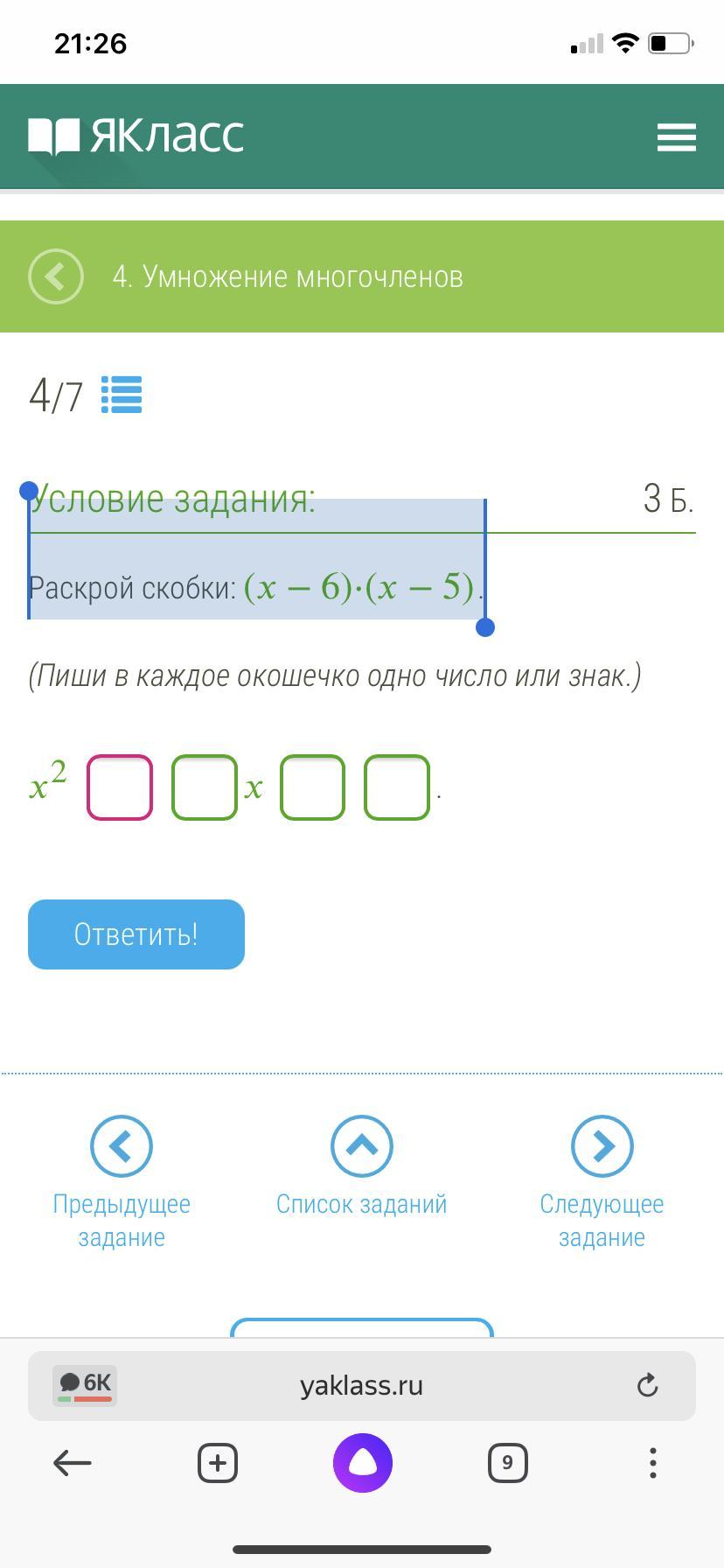Focus the answer box right before x

(x=205, y=787)
